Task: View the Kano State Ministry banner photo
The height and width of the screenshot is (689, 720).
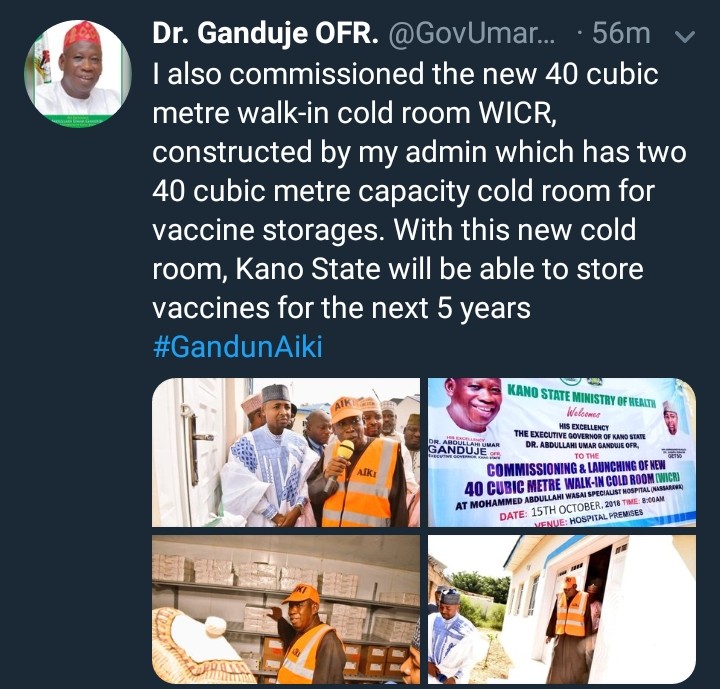Action: coord(561,452)
